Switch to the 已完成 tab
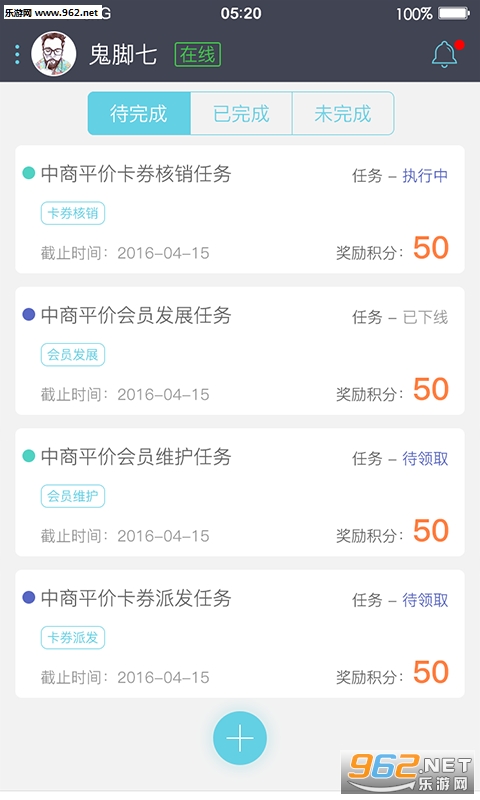Screen dimensions: 480x800 coord(241,113)
